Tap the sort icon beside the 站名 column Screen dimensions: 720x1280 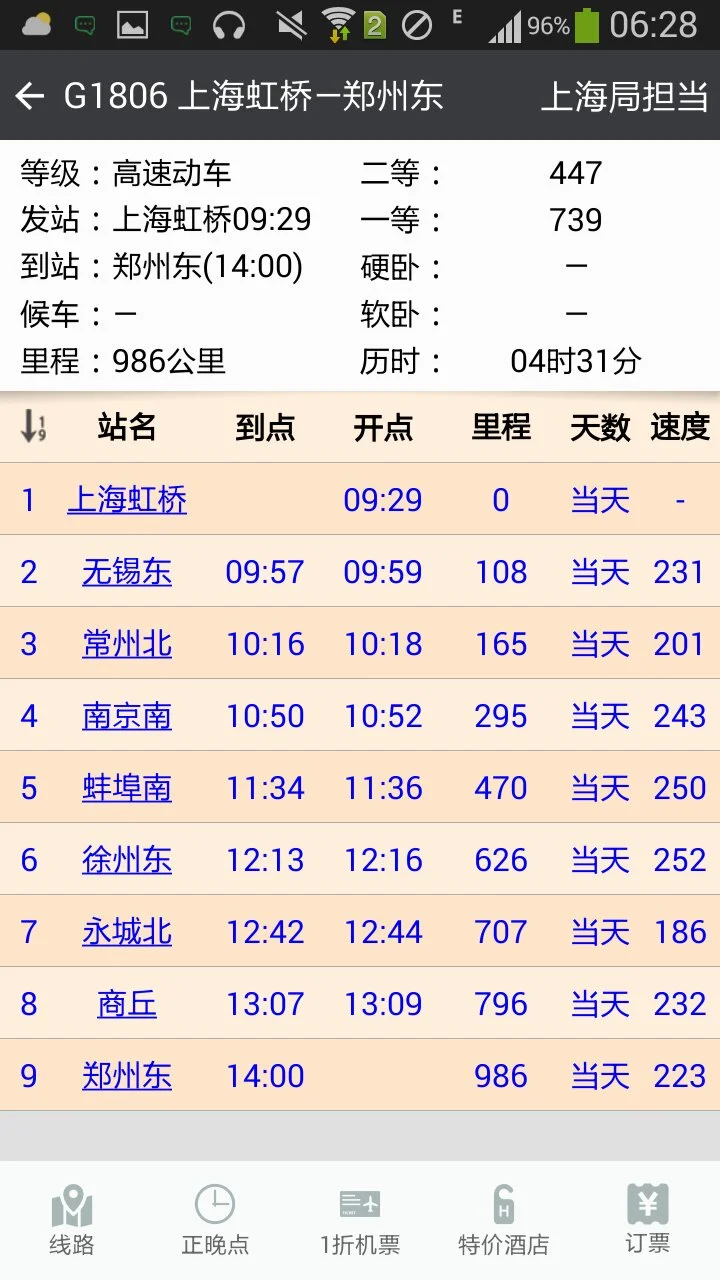33,427
